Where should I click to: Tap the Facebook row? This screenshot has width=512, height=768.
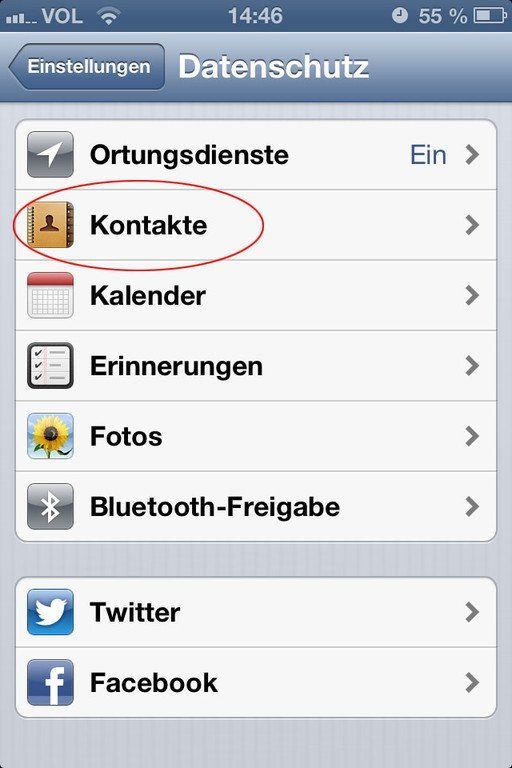[256, 683]
